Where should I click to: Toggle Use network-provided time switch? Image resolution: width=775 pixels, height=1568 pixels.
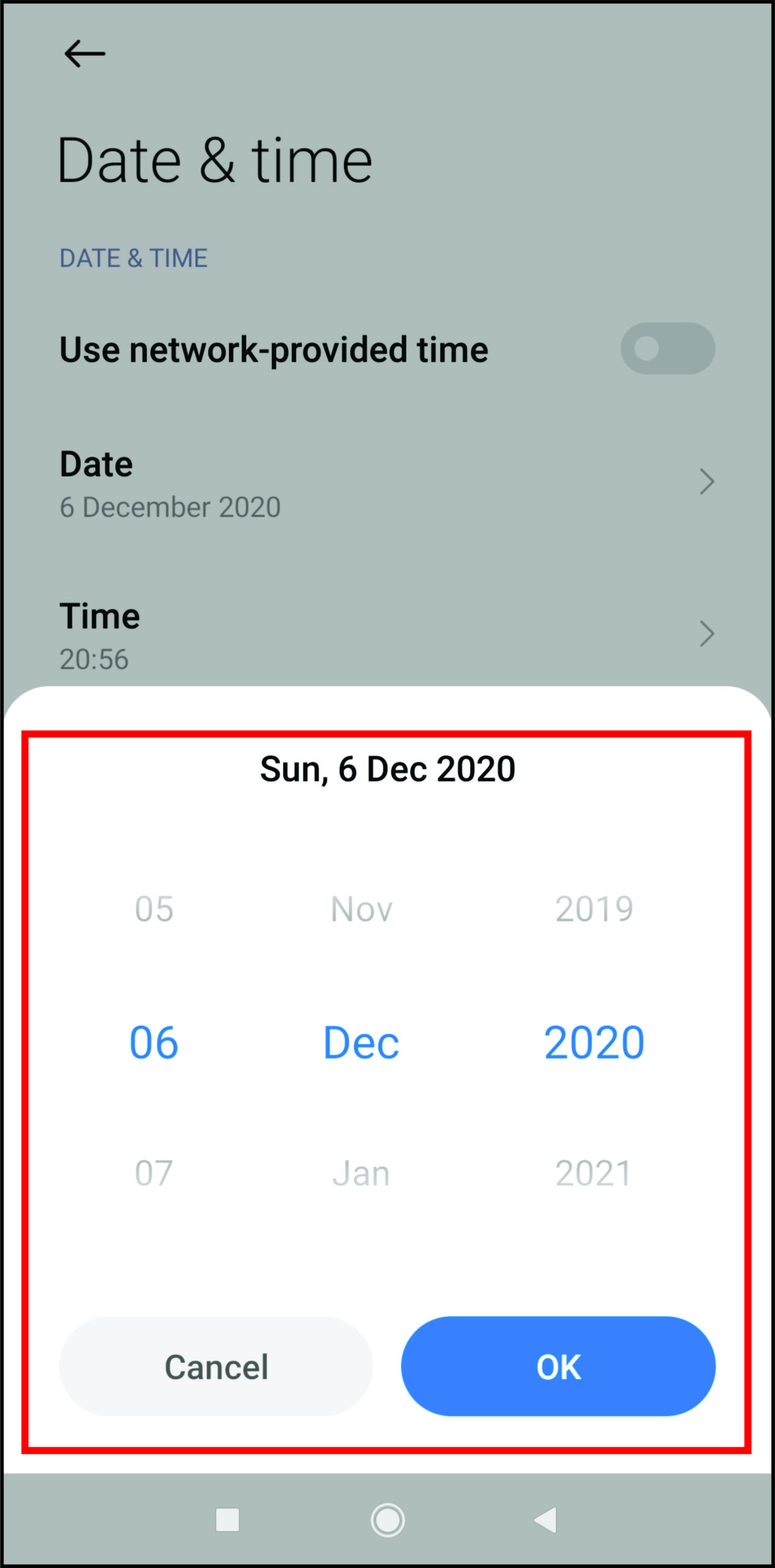point(667,349)
